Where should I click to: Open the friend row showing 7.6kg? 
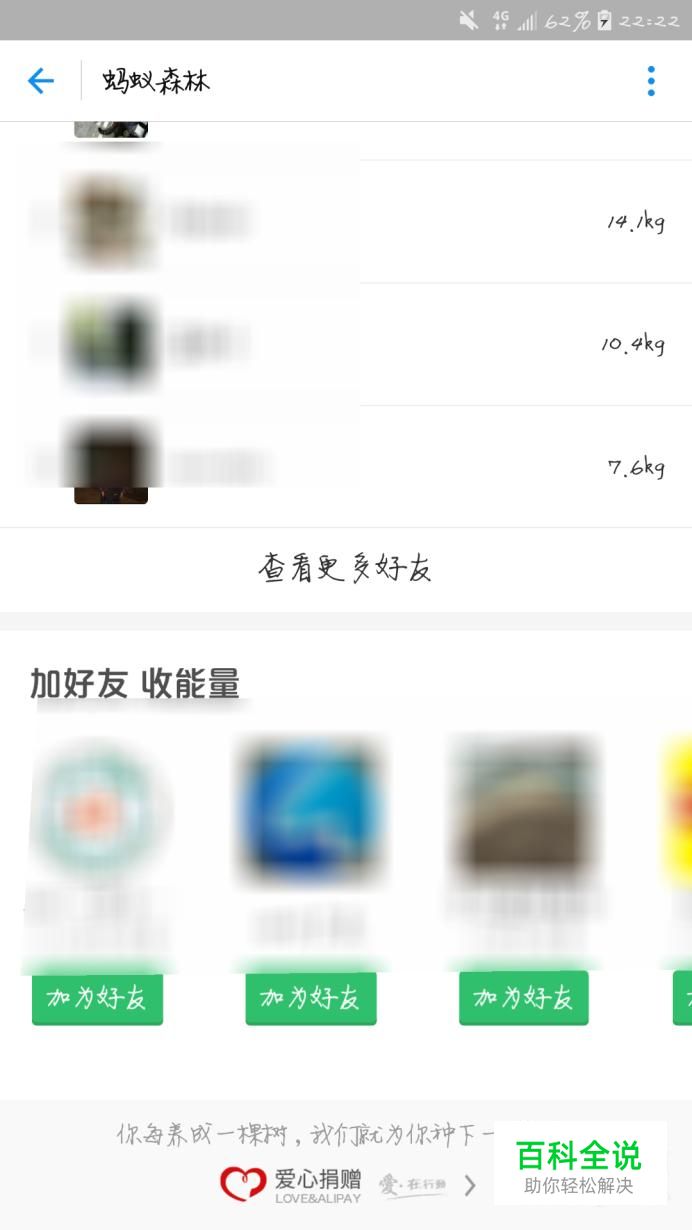(x=346, y=466)
